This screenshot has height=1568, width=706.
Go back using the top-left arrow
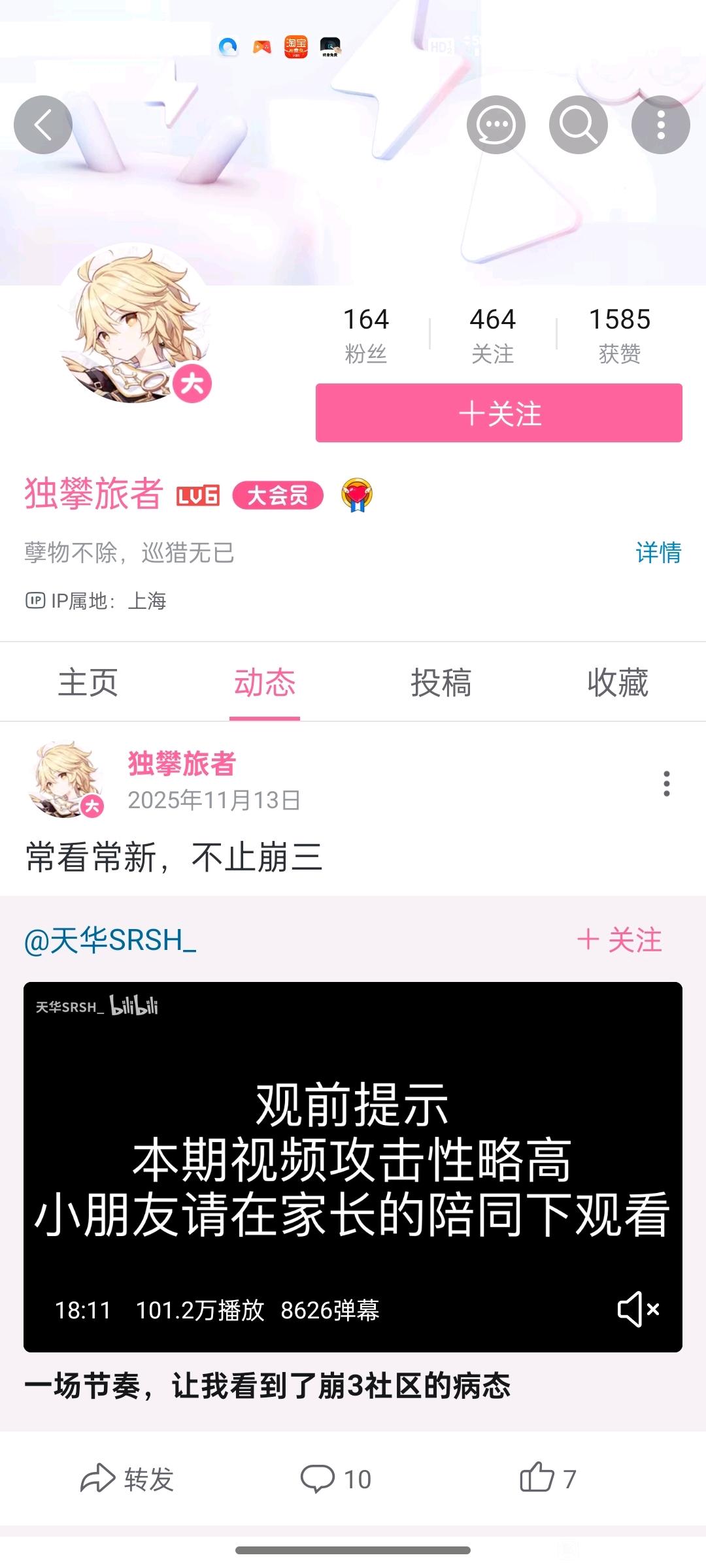click(43, 125)
